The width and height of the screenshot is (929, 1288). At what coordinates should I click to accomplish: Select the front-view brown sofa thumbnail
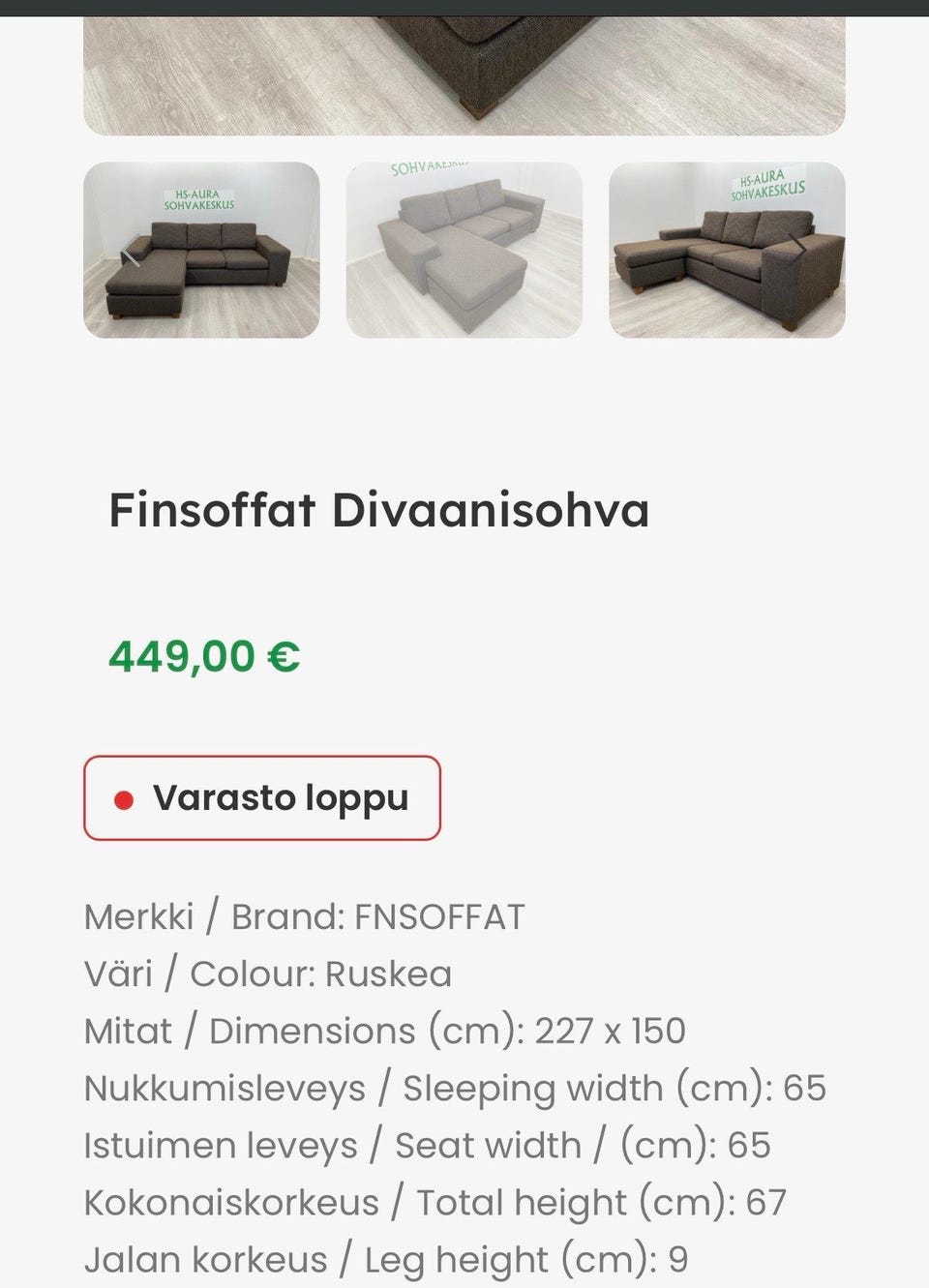pyautogui.click(x=201, y=250)
